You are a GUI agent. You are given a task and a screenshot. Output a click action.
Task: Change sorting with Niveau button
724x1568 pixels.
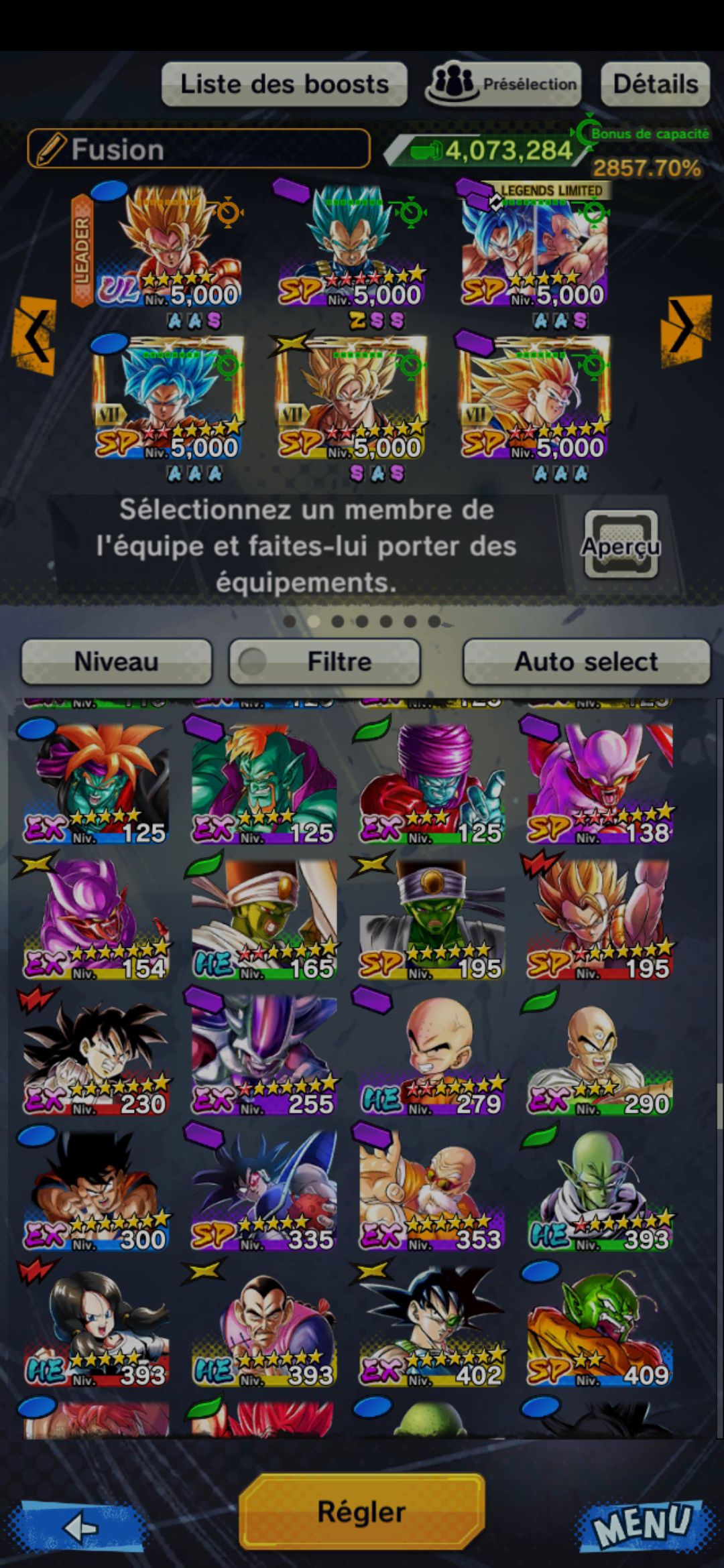point(117,662)
